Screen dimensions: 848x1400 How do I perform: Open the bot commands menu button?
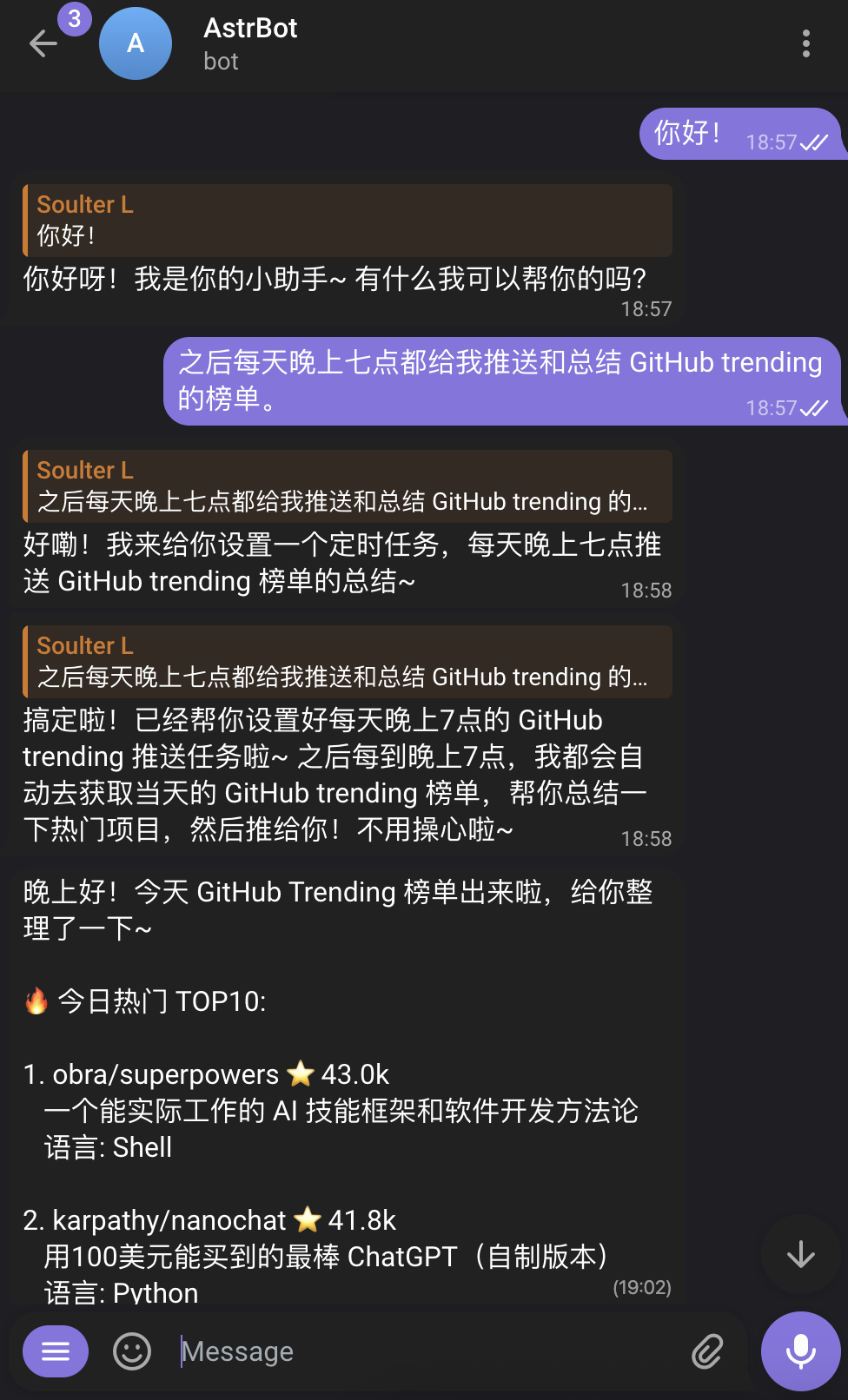(x=56, y=1350)
